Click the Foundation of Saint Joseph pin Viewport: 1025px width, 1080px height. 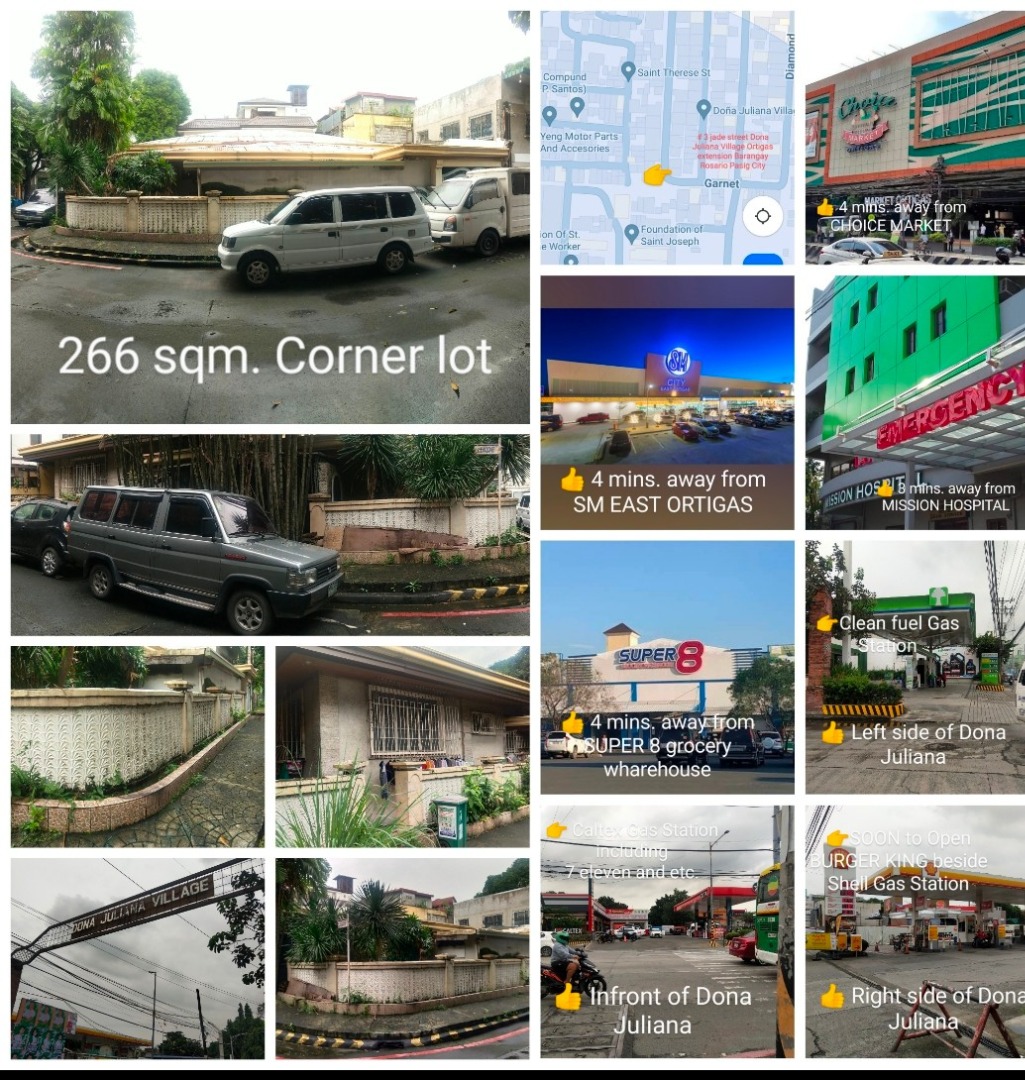click(632, 234)
